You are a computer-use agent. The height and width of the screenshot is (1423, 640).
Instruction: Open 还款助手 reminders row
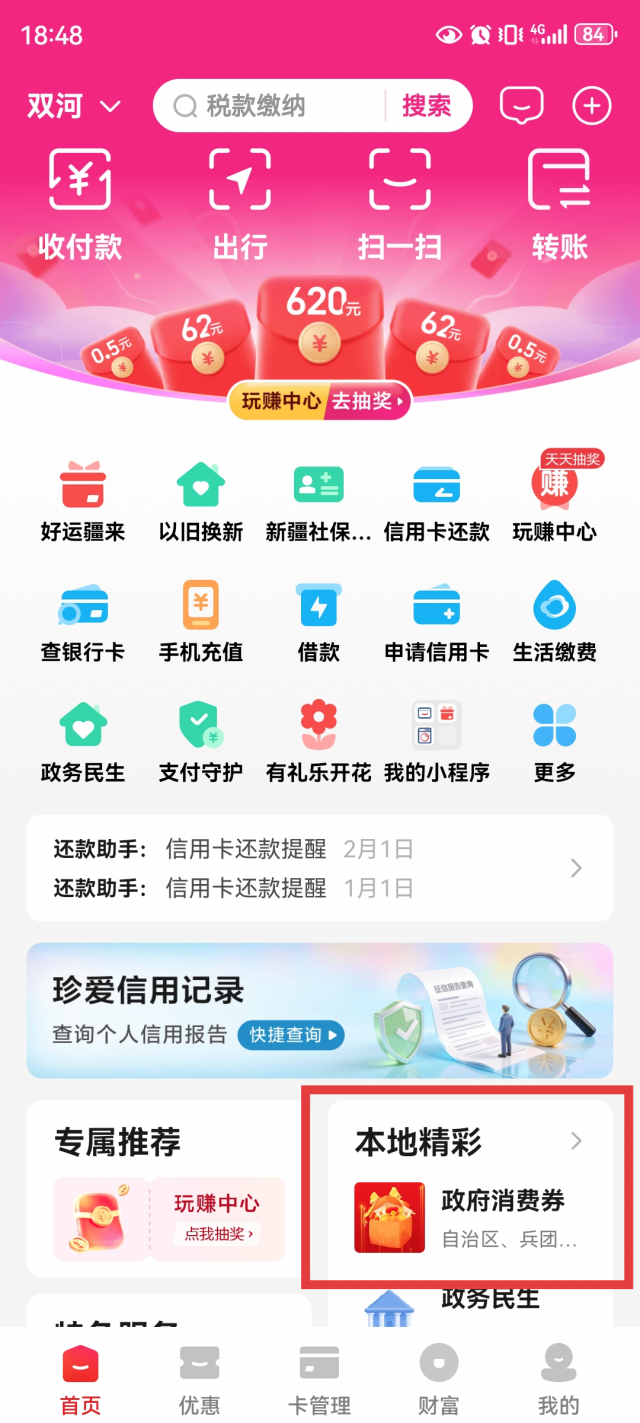pos(320,868)
